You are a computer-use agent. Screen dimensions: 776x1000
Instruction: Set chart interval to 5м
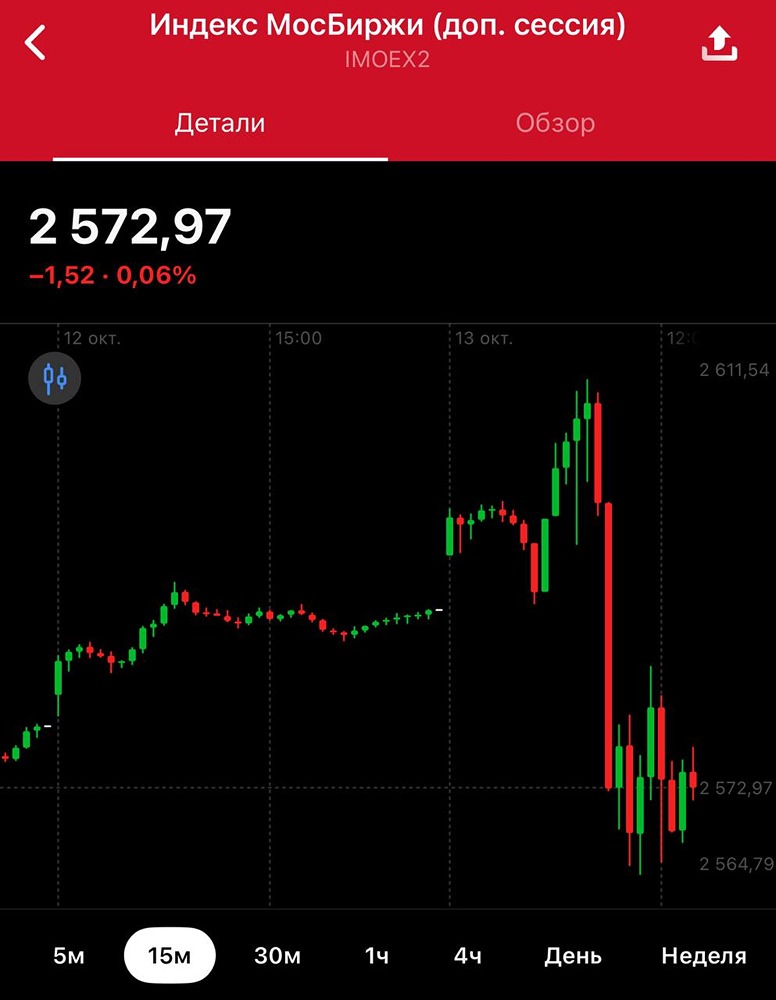coord(69,956)
